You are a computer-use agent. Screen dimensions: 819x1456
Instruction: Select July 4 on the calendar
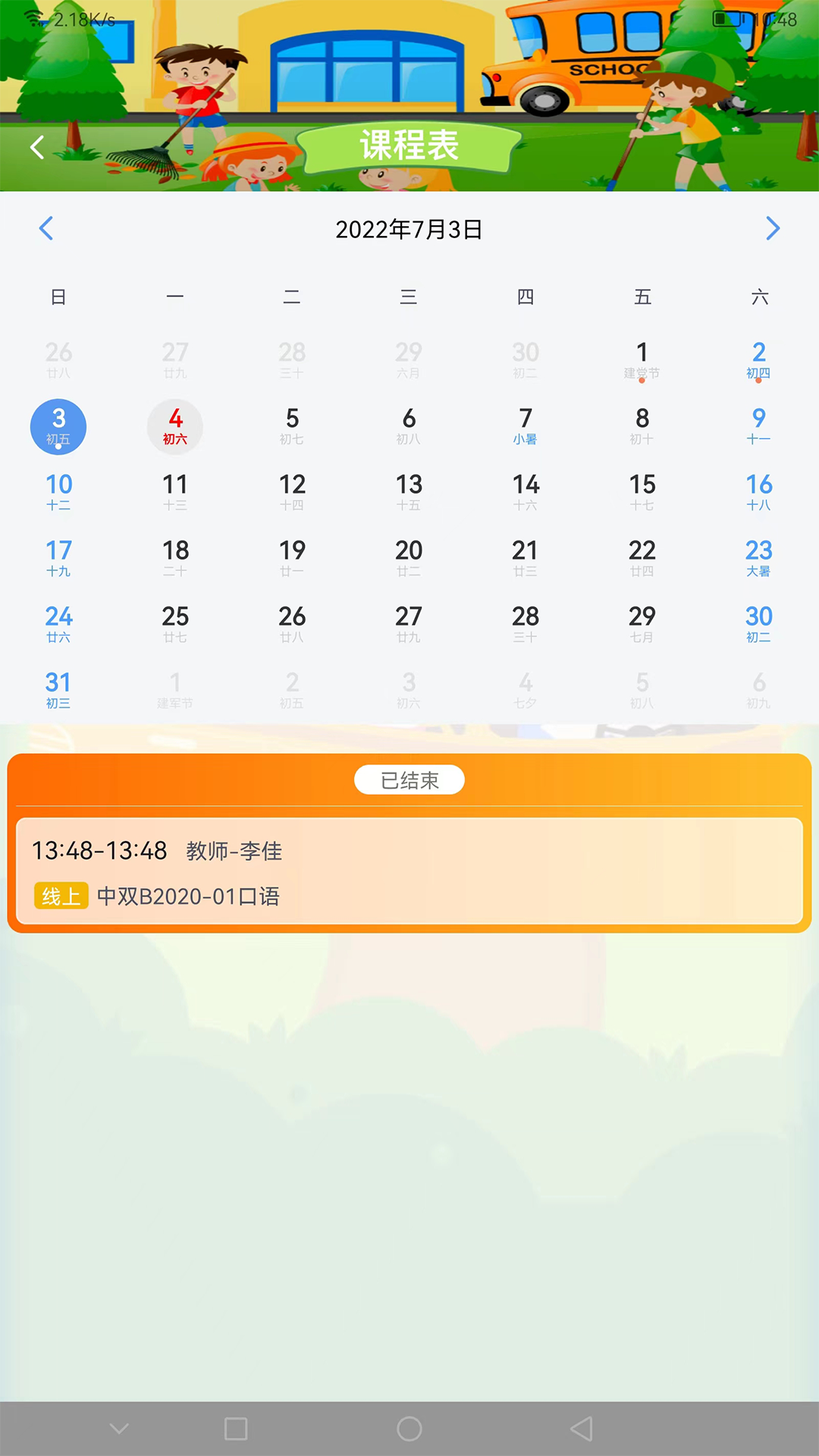[175, 427]
